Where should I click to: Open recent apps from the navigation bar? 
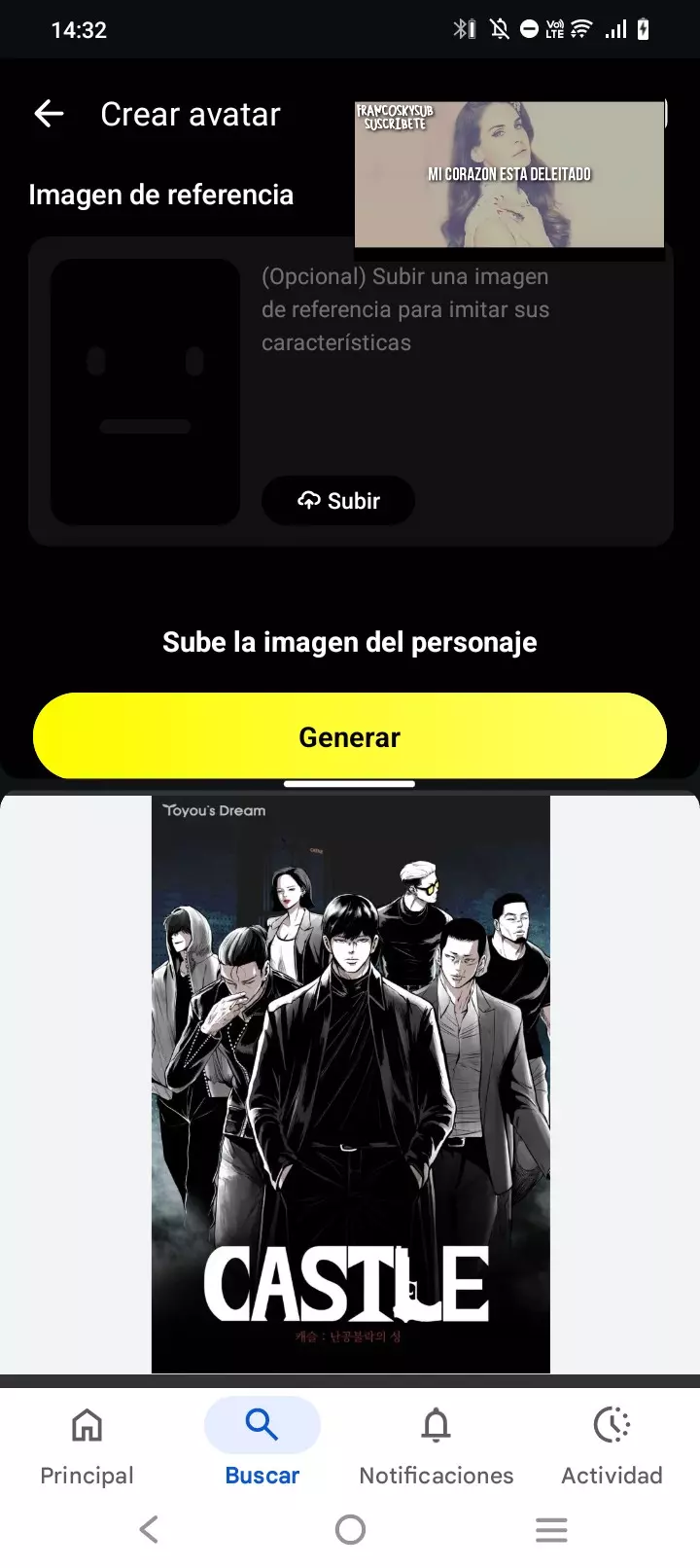coord(551,1530)
